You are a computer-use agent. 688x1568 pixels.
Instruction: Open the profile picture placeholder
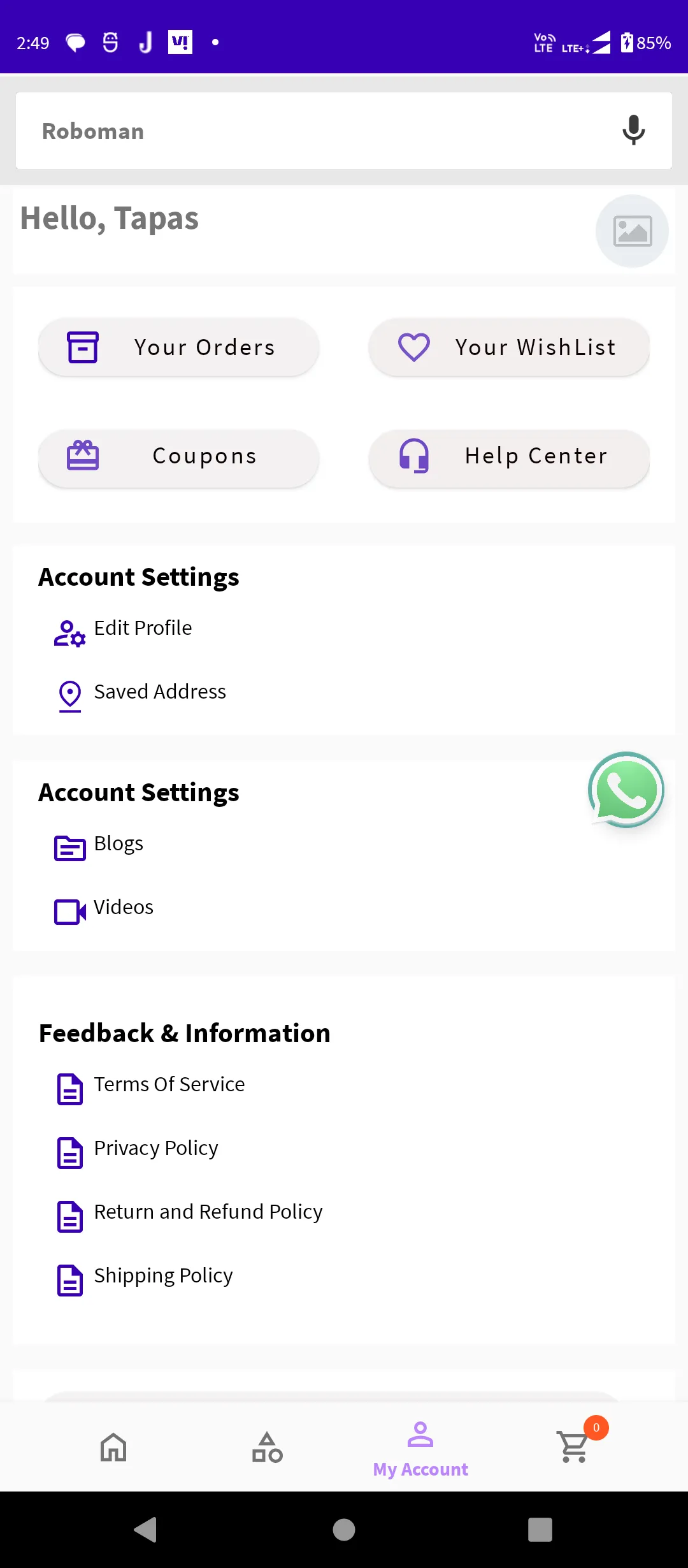pyautogui.click(x=631, y=231)
